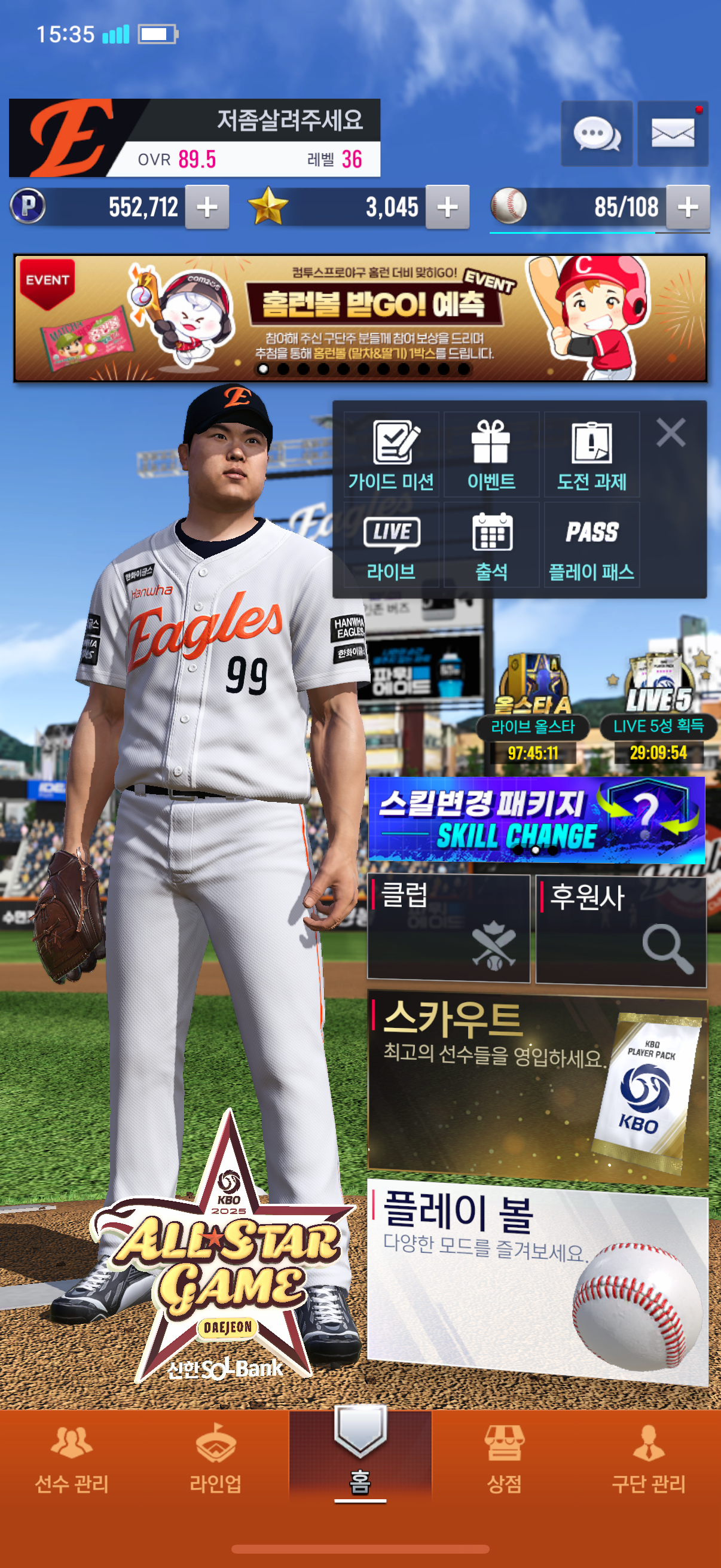The image size is (721, 1568).
Task: Open 출석 attendance calendar
Action: (491, 545)
